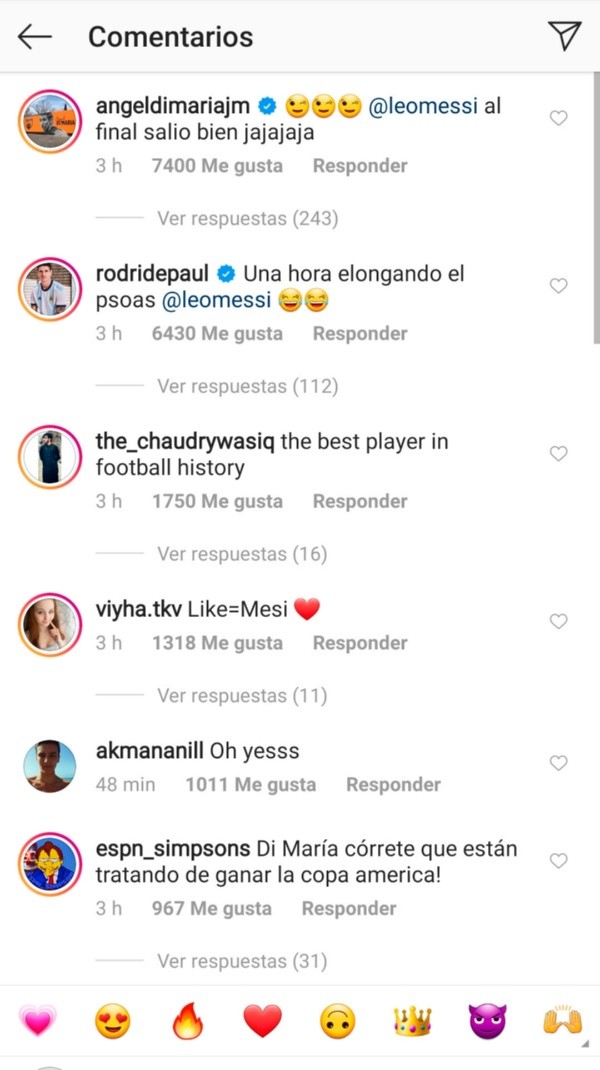Image resolution: width=600 pixels, height=1070 pixels.
Task: Open the direct message paper plane icon
Action: click(565, 36)
